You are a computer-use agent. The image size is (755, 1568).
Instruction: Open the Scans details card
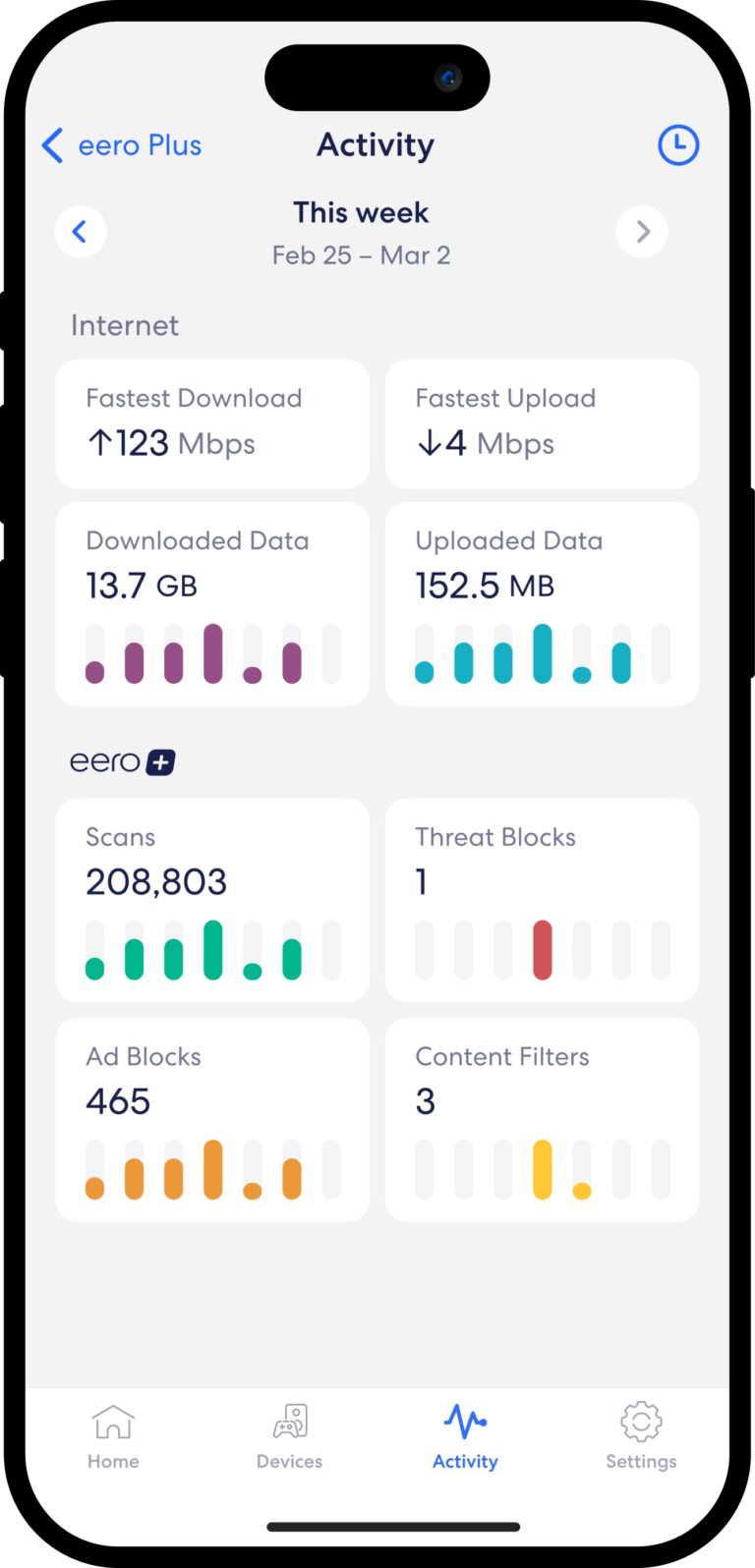pyautogui.click(x=212, y=900)
